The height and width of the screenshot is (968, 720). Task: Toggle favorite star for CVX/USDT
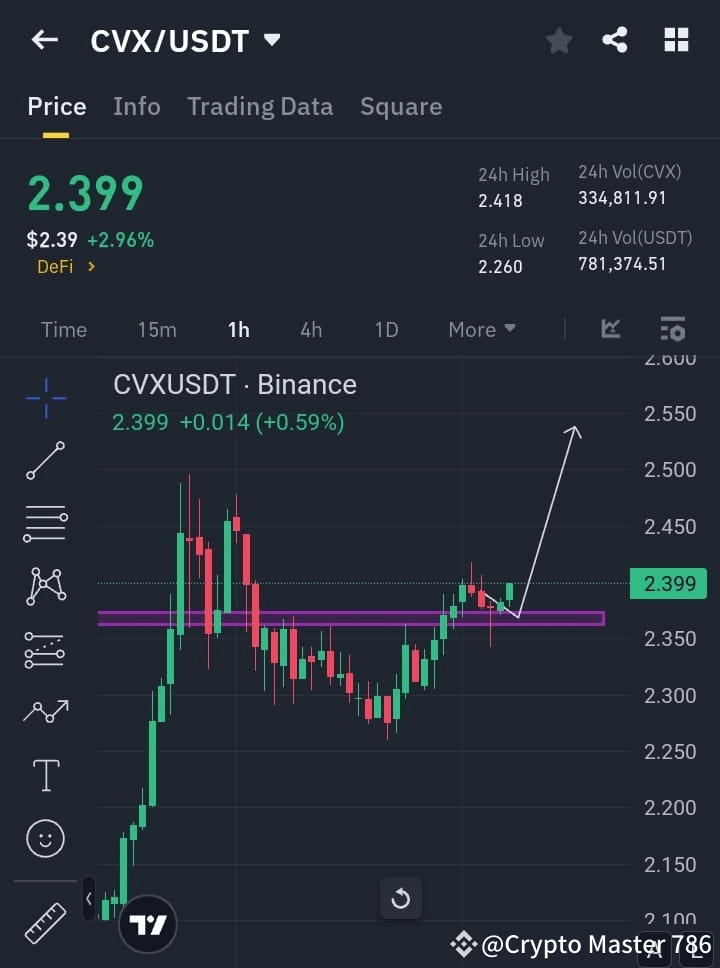click(x=558, y=40)
